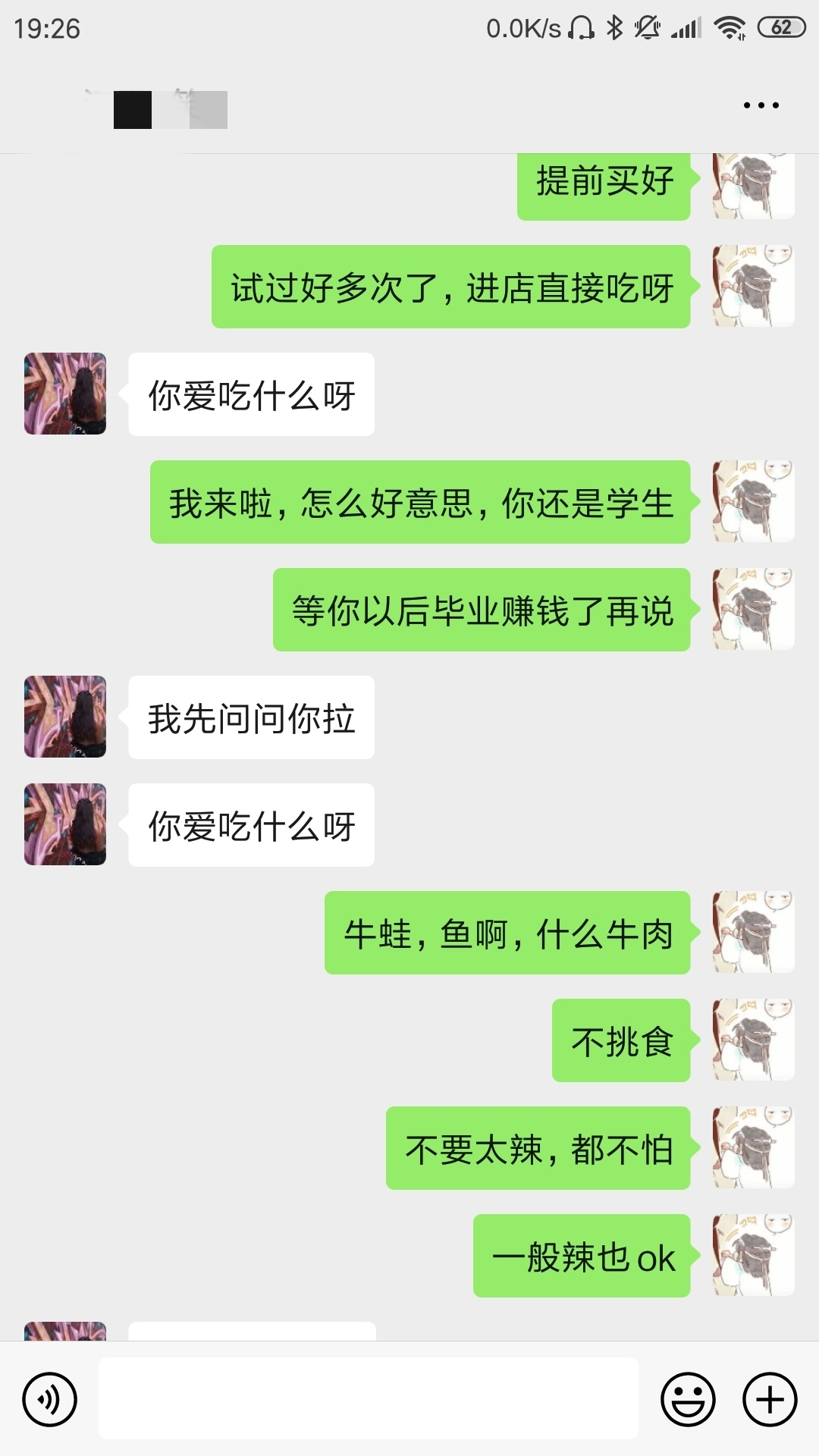Switch to voice message input

click(x=50, y=1399)
